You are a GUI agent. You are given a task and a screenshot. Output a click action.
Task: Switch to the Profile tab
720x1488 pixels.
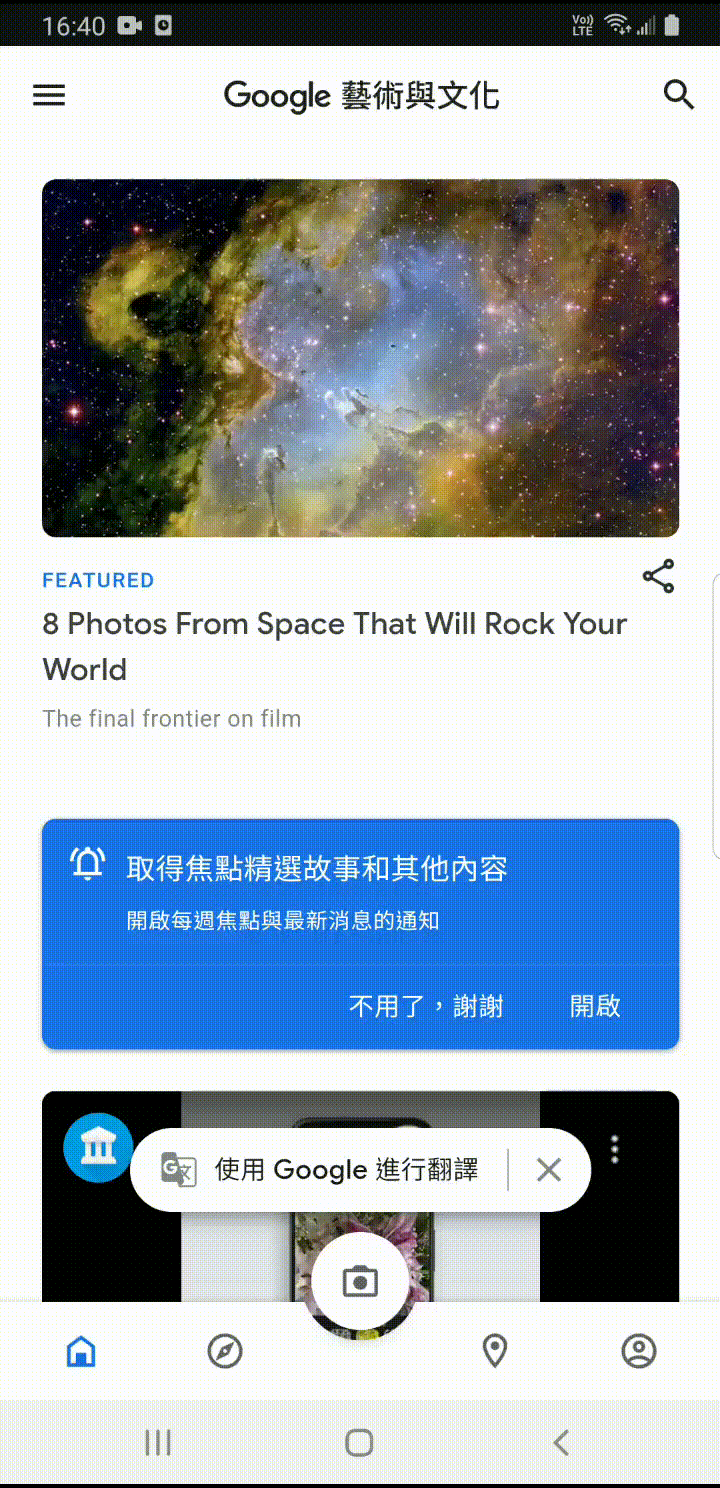click(638, 1352)
